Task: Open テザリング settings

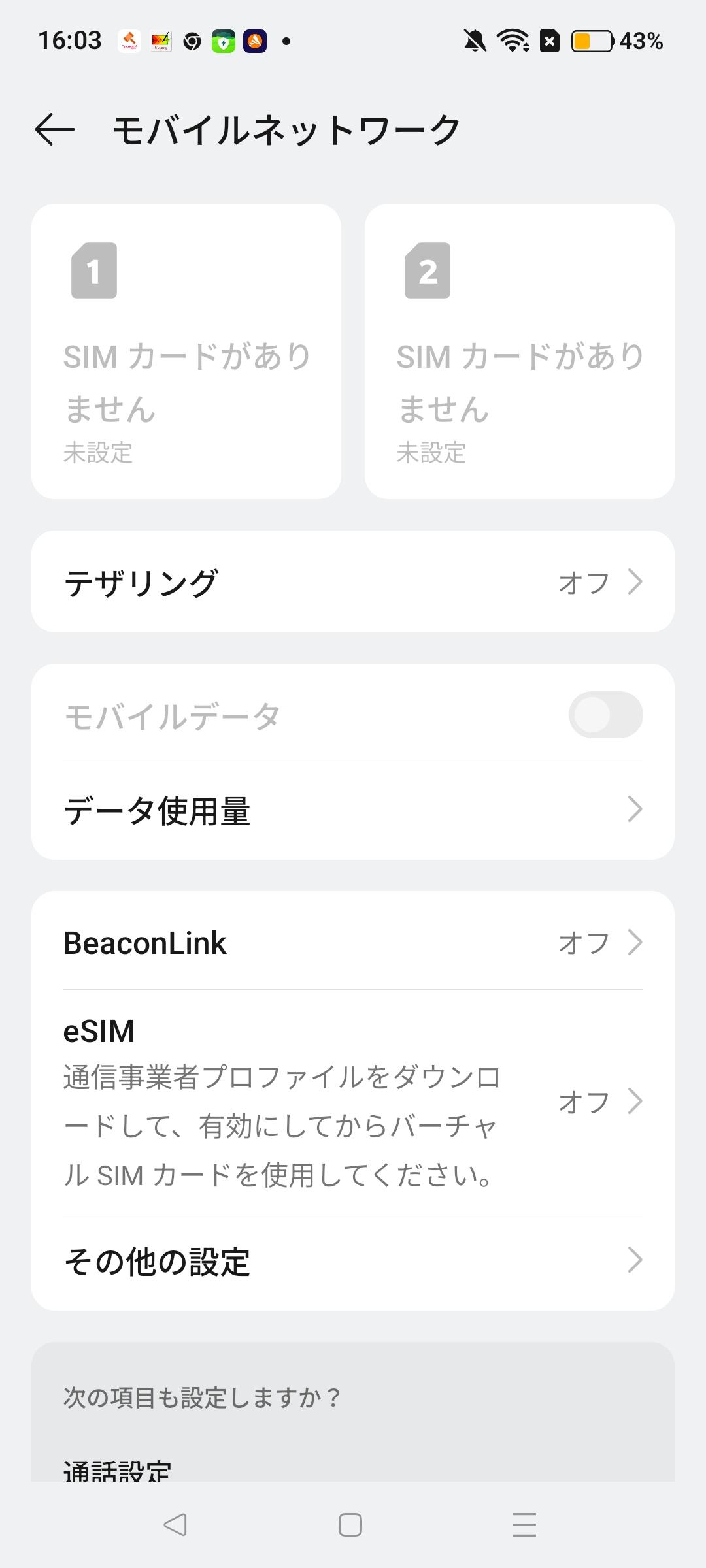Action: (x=353, y=581)
